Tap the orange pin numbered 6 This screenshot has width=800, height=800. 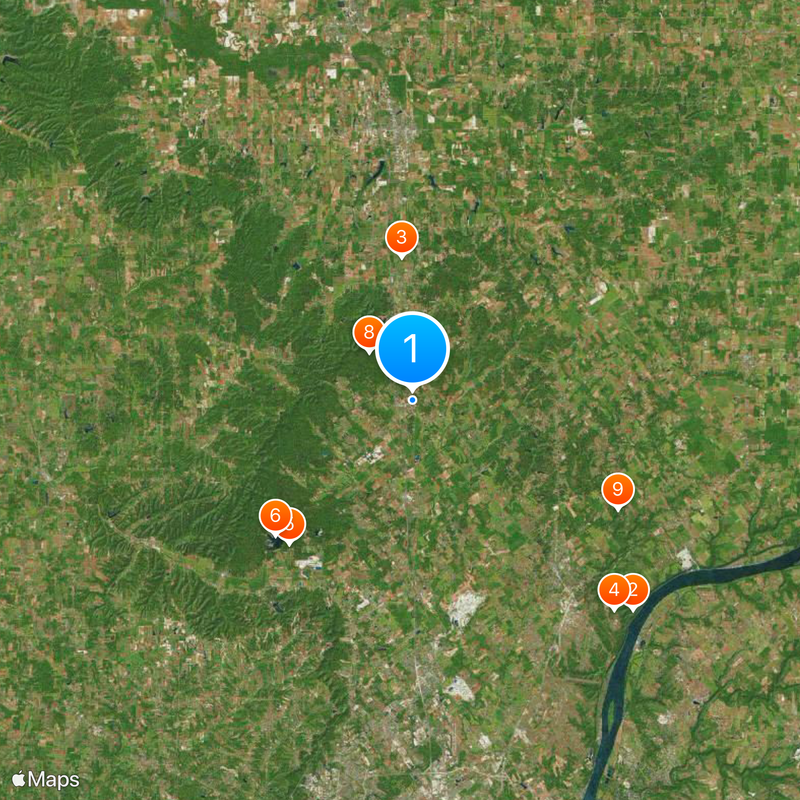pos(273,516)
